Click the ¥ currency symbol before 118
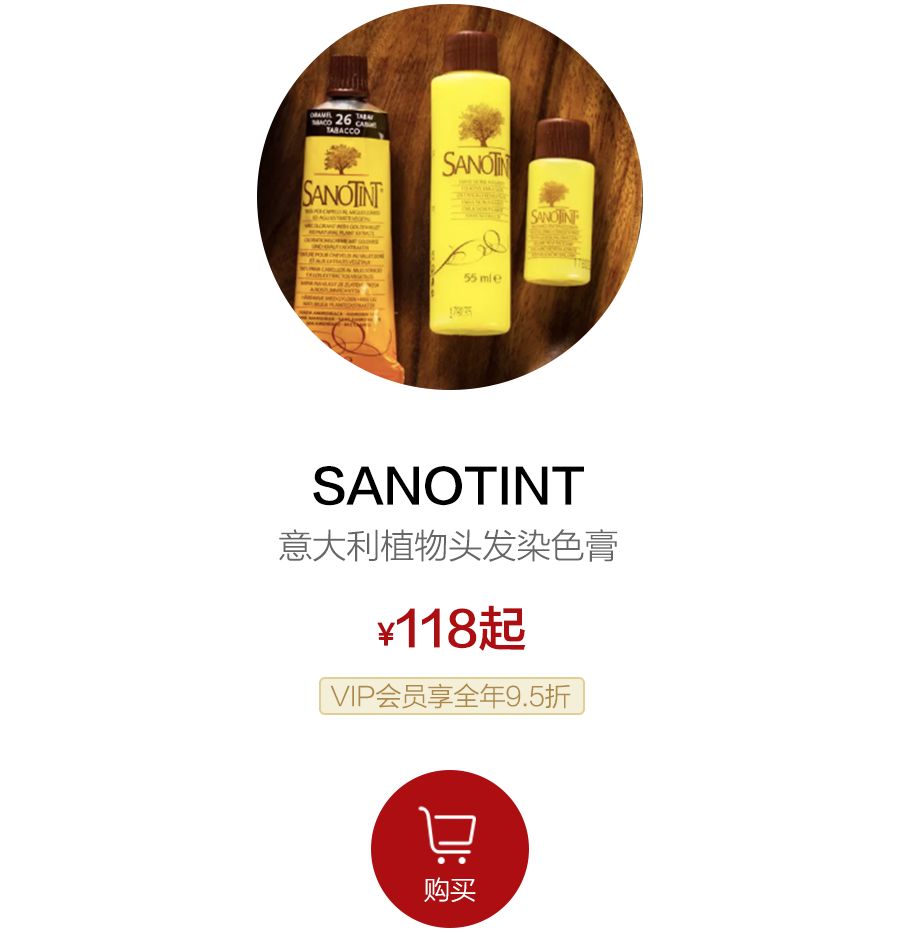Image resolution: width=900 pixels, height=934 pixels. point(390,630)
